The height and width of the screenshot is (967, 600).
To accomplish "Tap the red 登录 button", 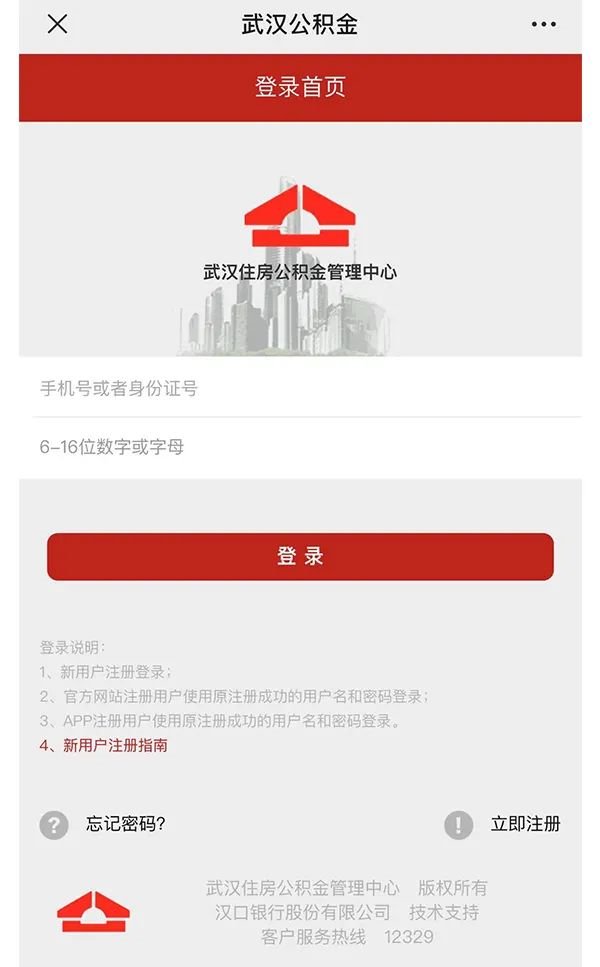I will pyautogui.click(x=300, y=556).
